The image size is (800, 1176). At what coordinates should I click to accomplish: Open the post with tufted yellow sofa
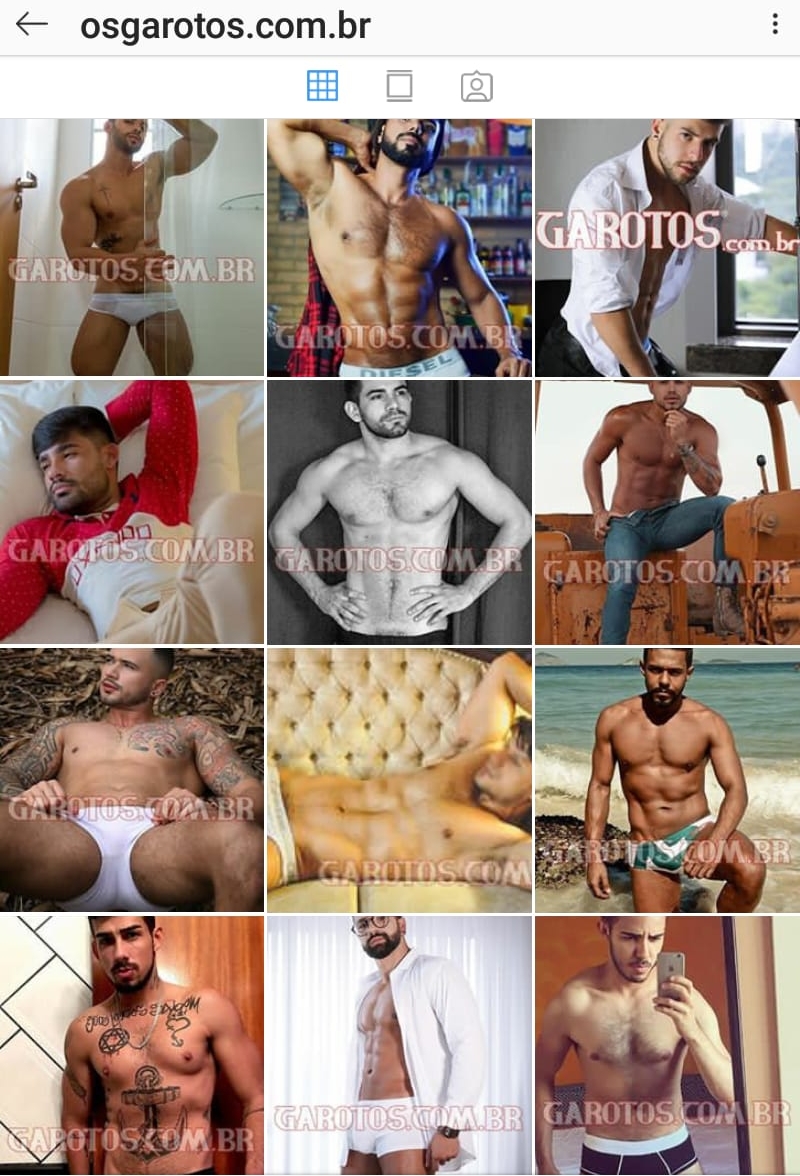(x=399, y=780)
